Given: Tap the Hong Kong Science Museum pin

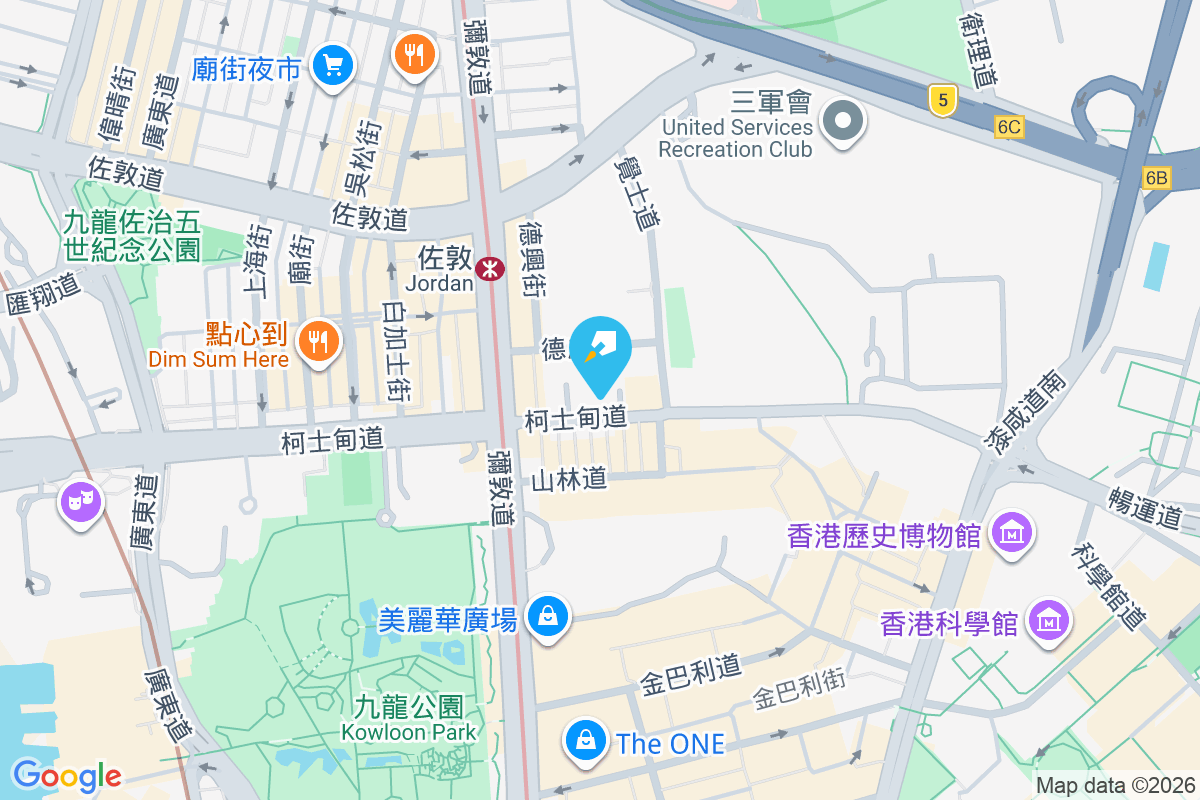Looking at the screenshot, I should (x=1047, y=621).
